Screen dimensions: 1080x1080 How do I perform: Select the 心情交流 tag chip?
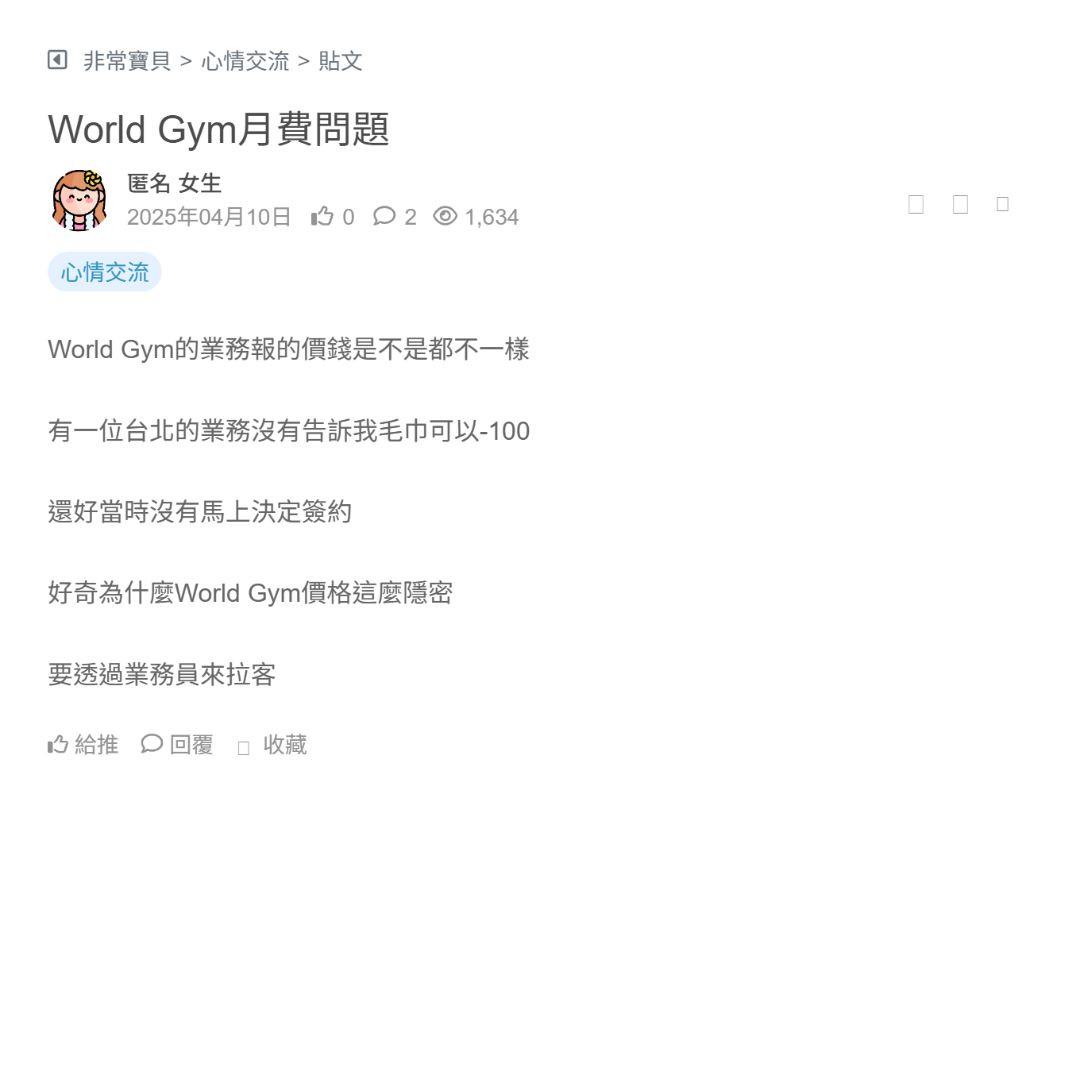pos(104,272)
